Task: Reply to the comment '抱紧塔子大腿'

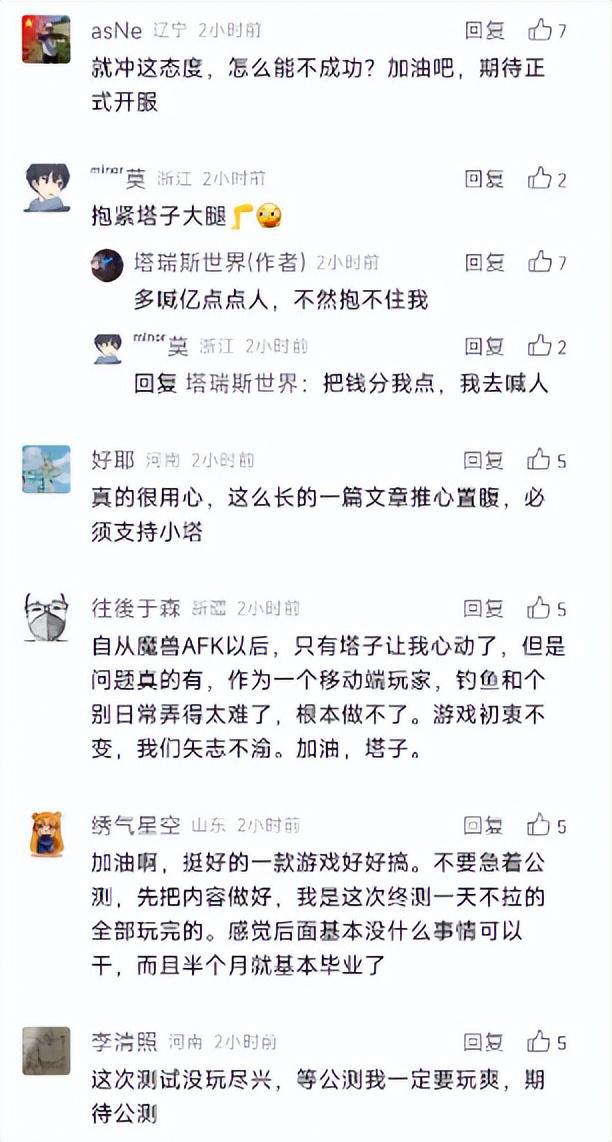Action: (x=484, y=180)
